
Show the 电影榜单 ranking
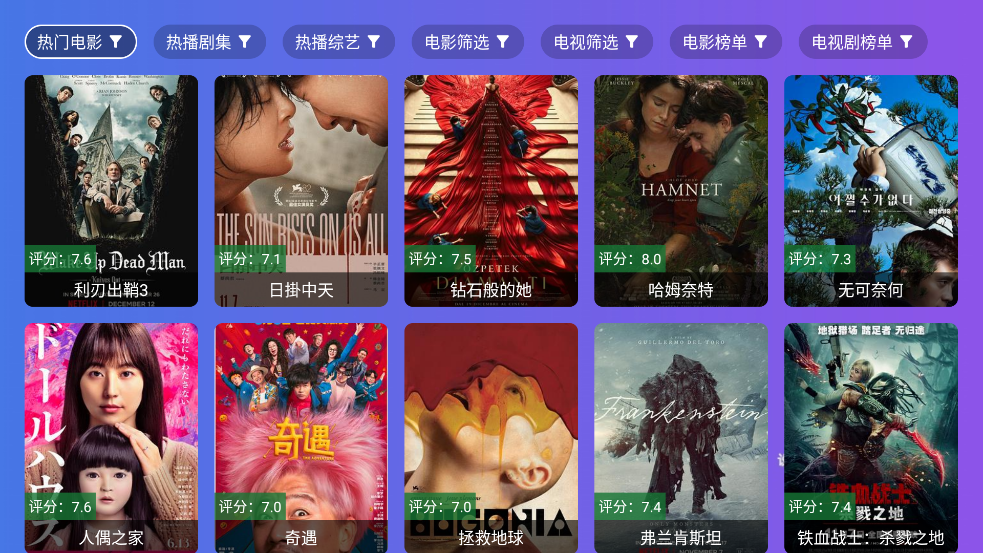click(x=725, y=42)
